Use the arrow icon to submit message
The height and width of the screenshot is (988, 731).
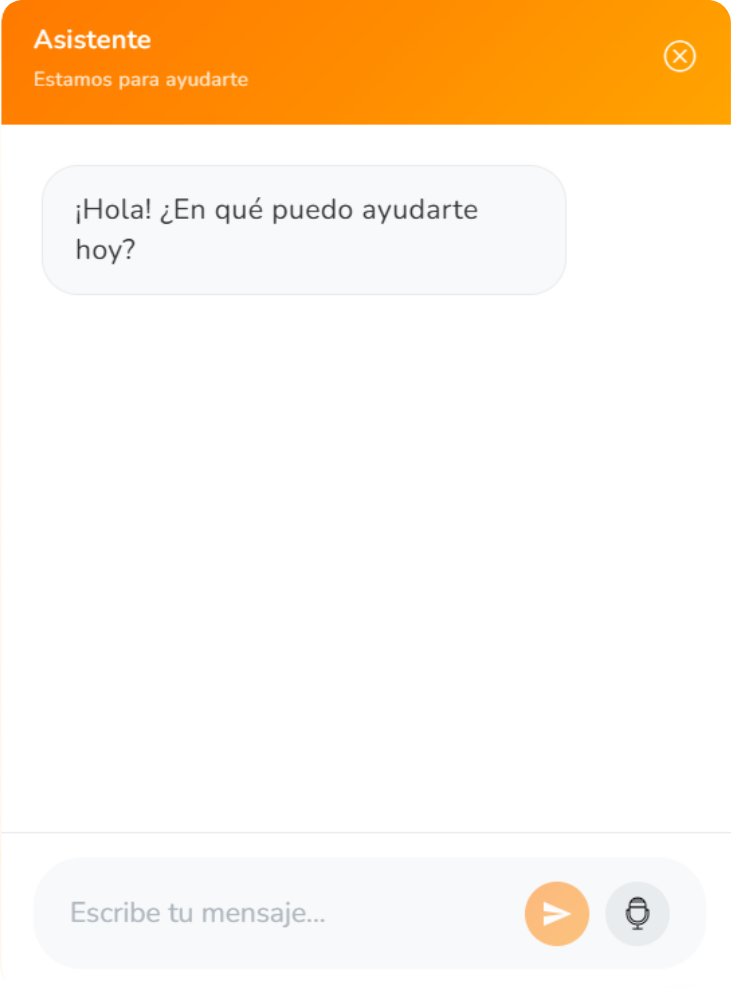557,913
